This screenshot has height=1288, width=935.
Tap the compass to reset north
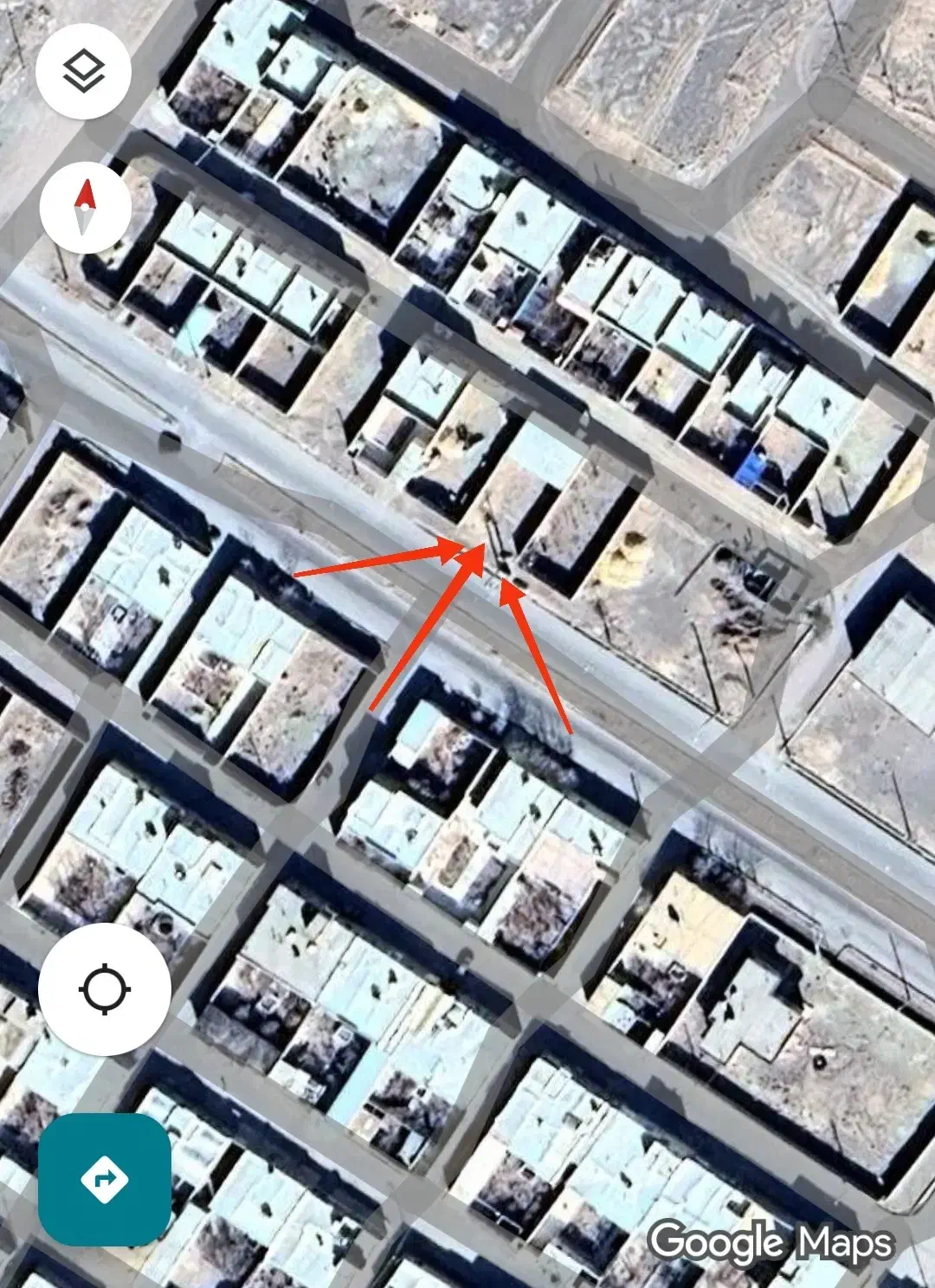(85, 208)
